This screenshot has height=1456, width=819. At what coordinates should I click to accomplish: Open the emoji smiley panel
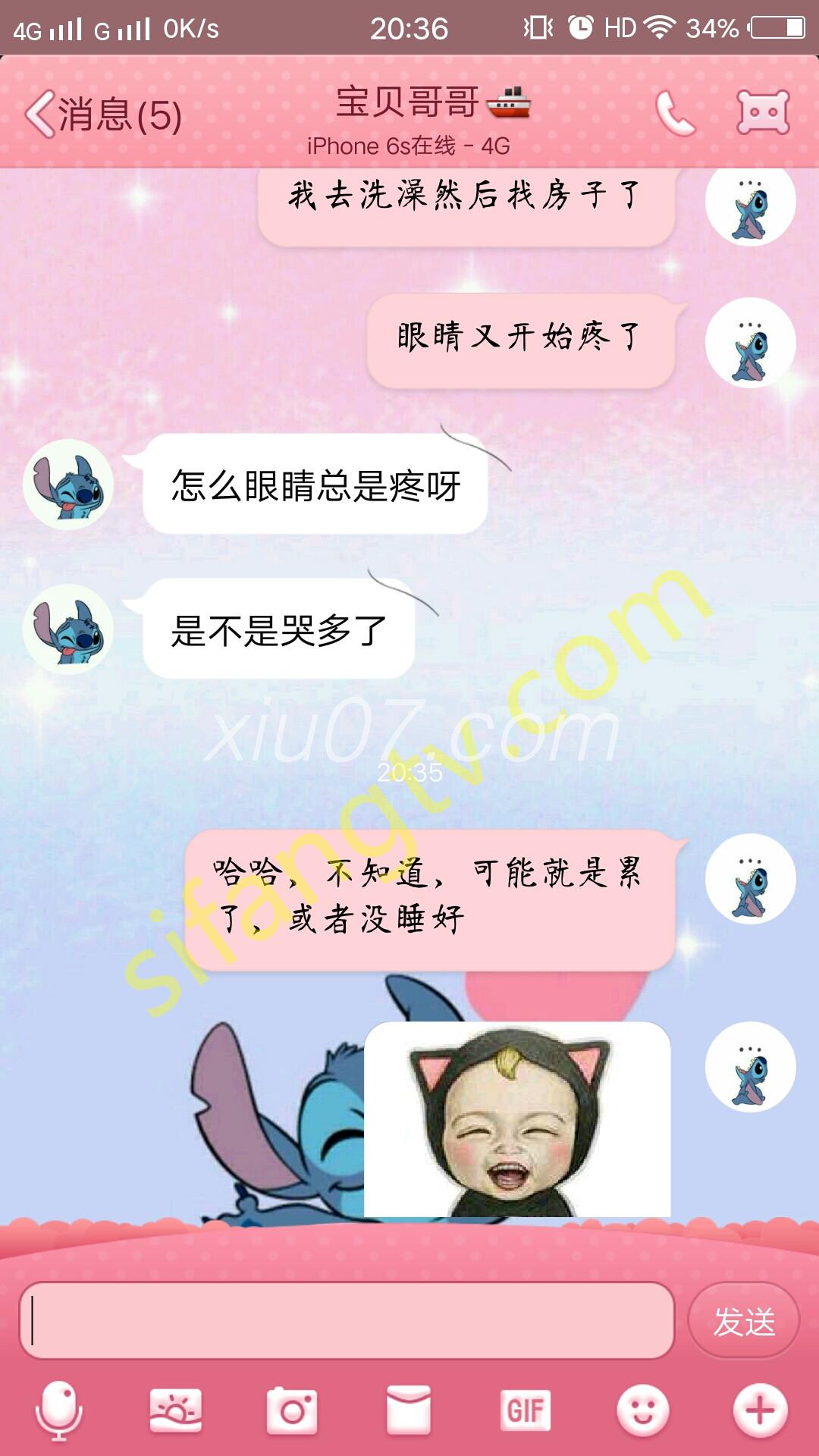click(x=643, y=1410)
